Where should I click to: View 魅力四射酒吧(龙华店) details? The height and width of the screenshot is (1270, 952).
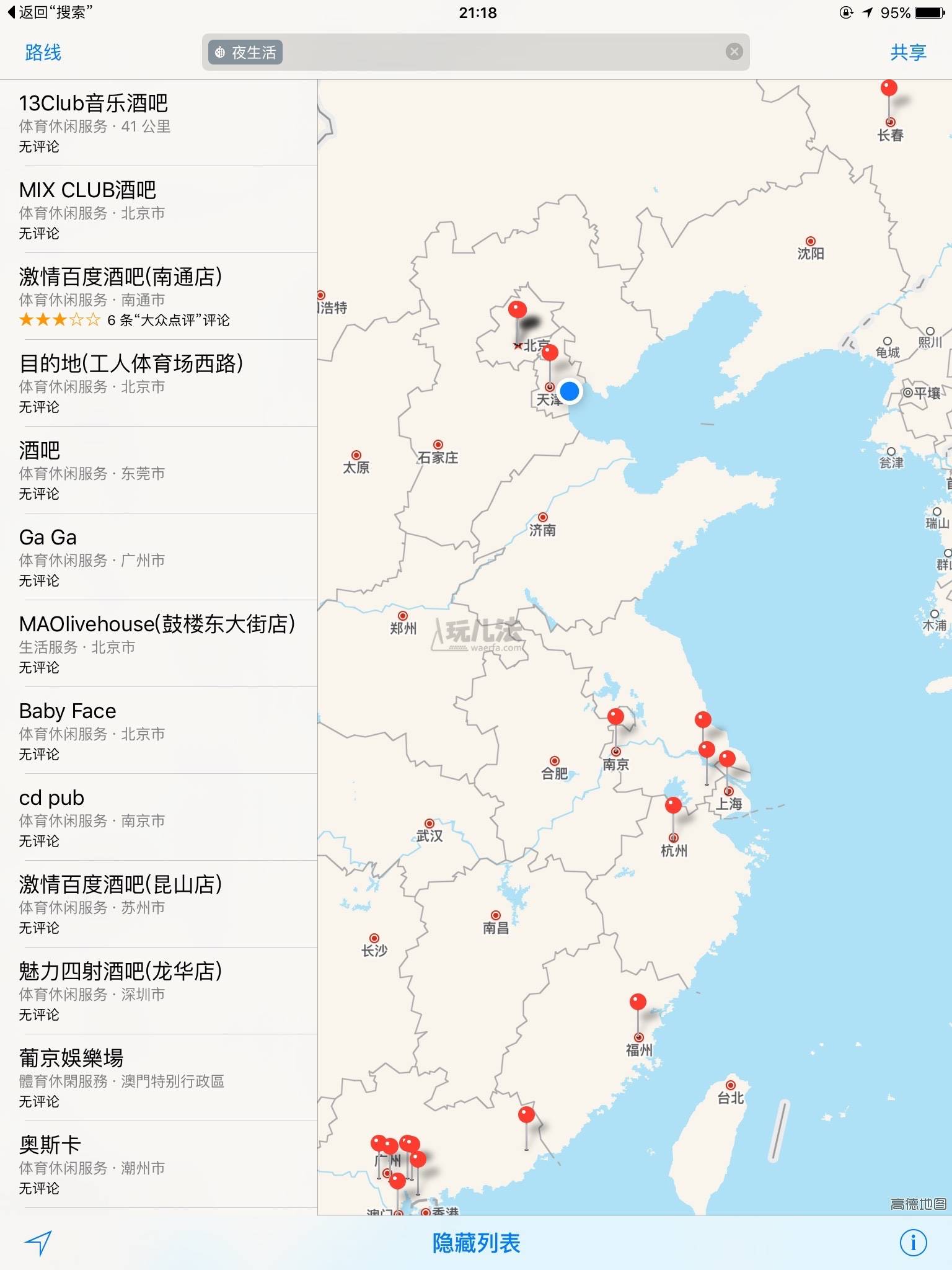coord(158,991)
